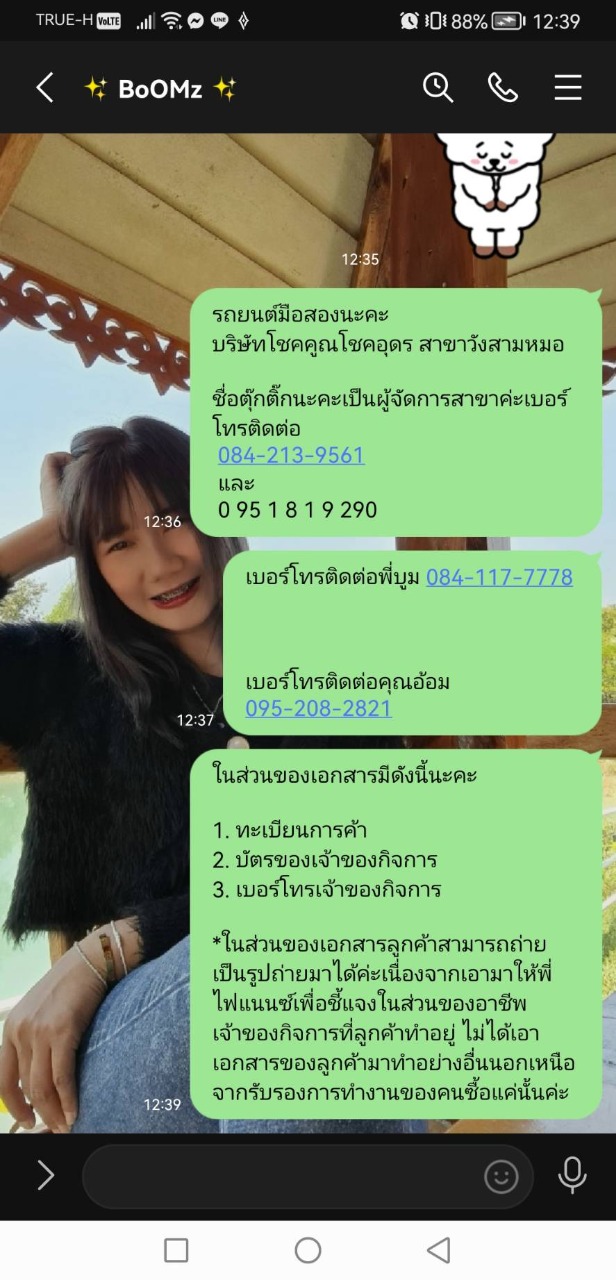Open the chat menu
This screenshot has height=1280, width=616.
[x=568, y=88]
